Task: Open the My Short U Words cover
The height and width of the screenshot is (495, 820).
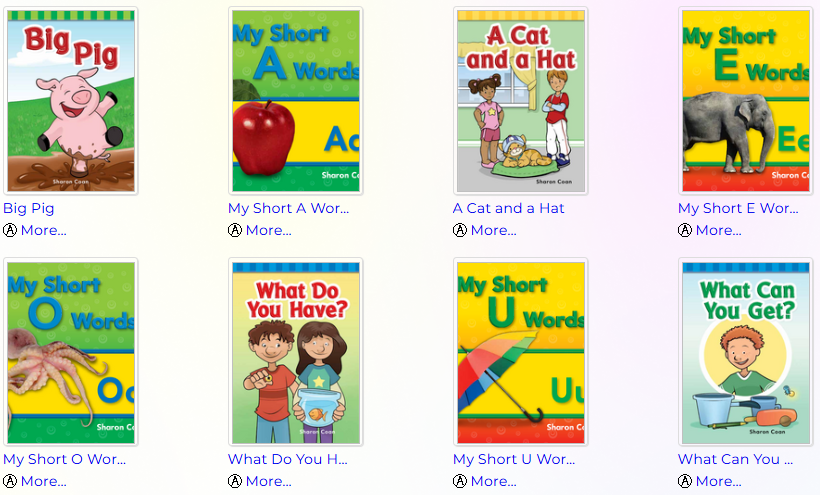Action: (520, 352)
